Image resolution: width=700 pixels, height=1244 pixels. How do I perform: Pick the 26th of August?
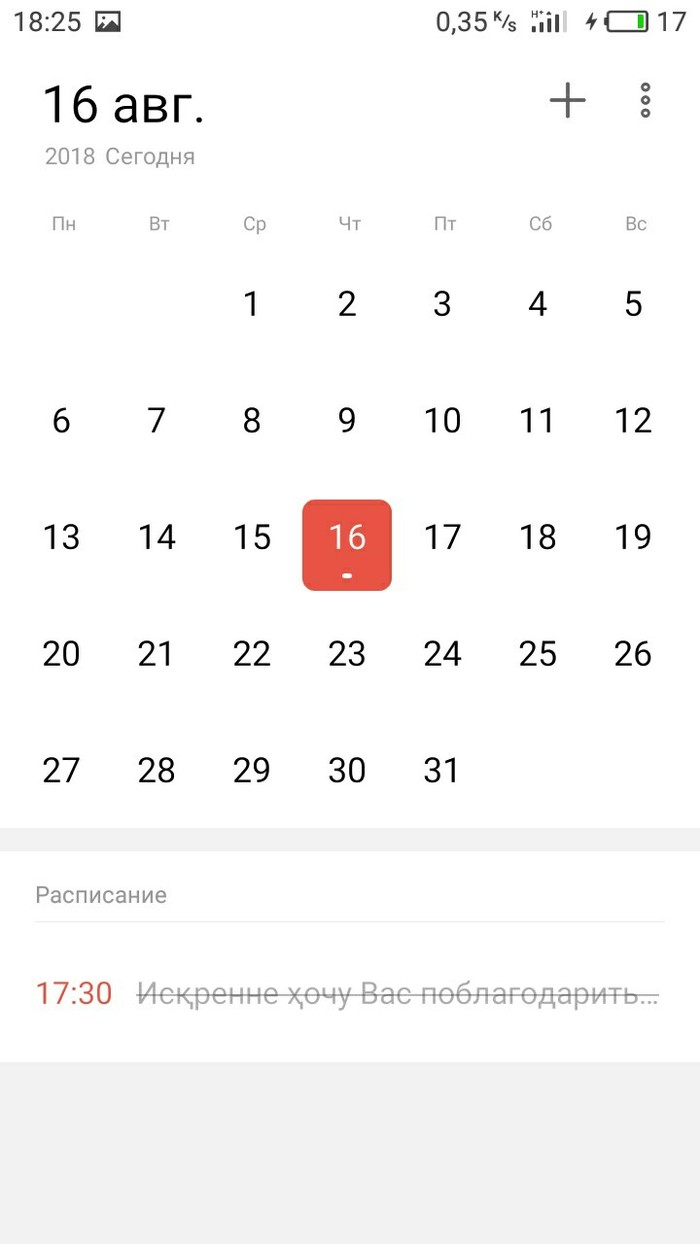(633, 654)
